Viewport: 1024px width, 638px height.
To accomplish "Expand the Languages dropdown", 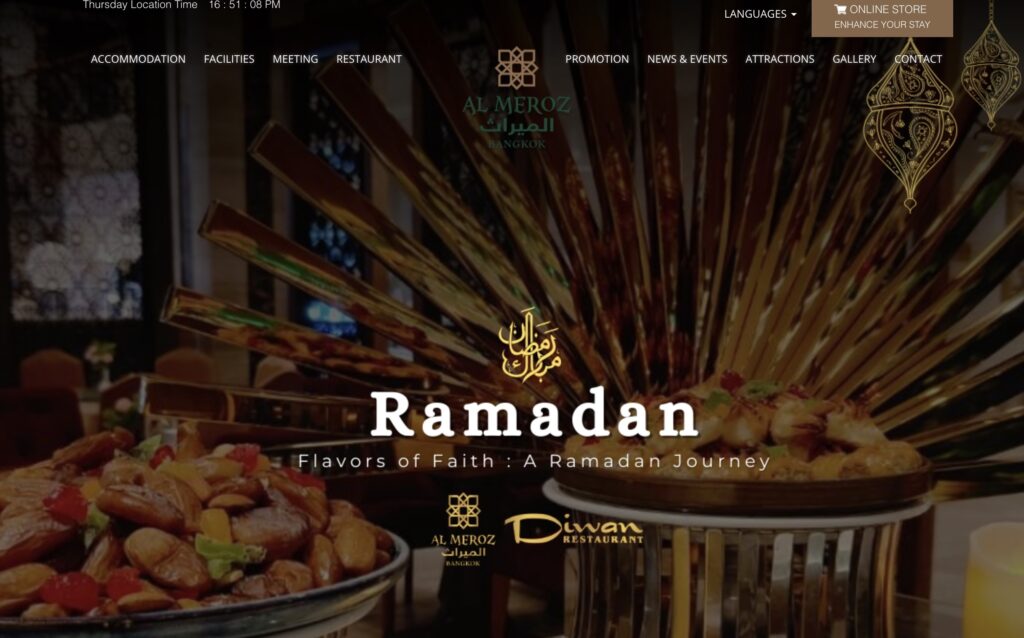I will [760, 14].
